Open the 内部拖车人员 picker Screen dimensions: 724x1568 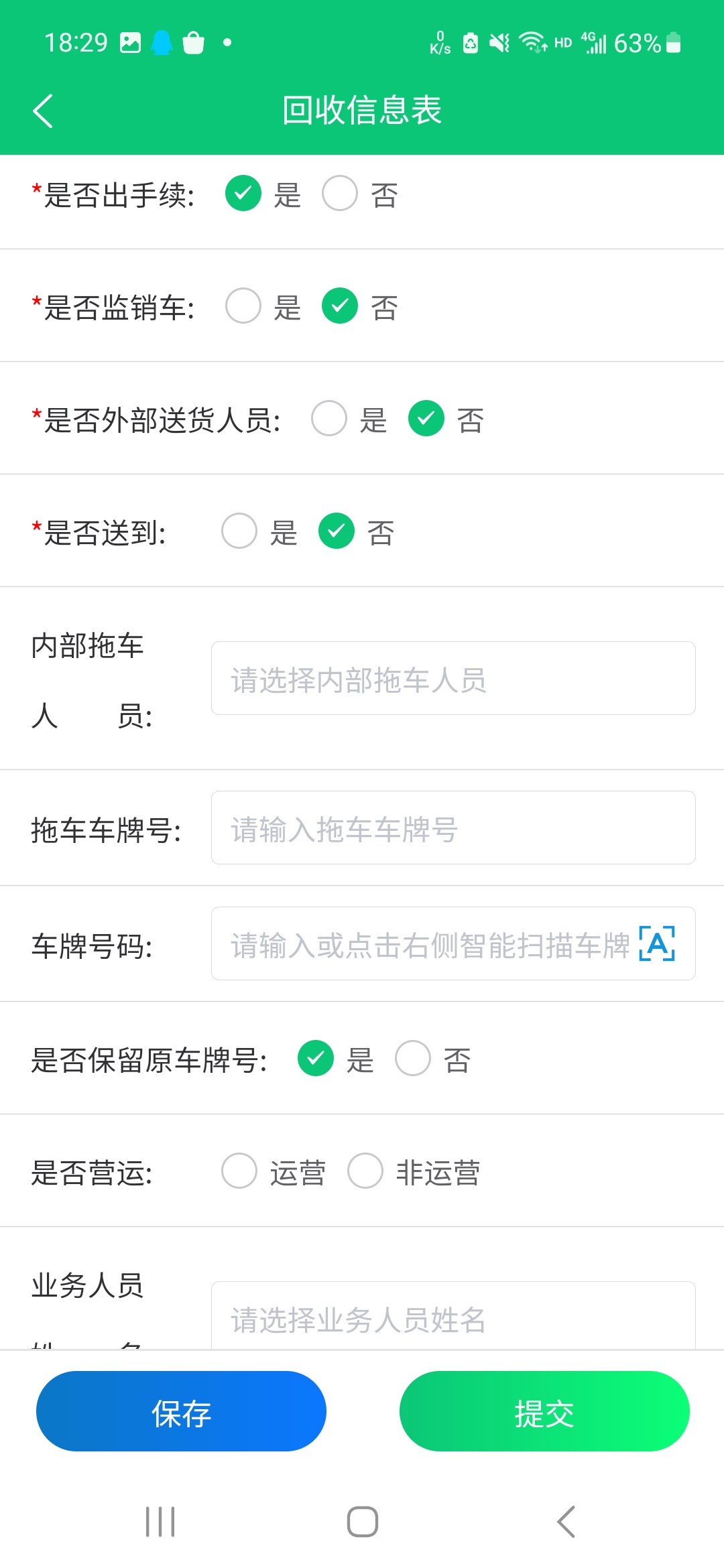tap(453, 678)
